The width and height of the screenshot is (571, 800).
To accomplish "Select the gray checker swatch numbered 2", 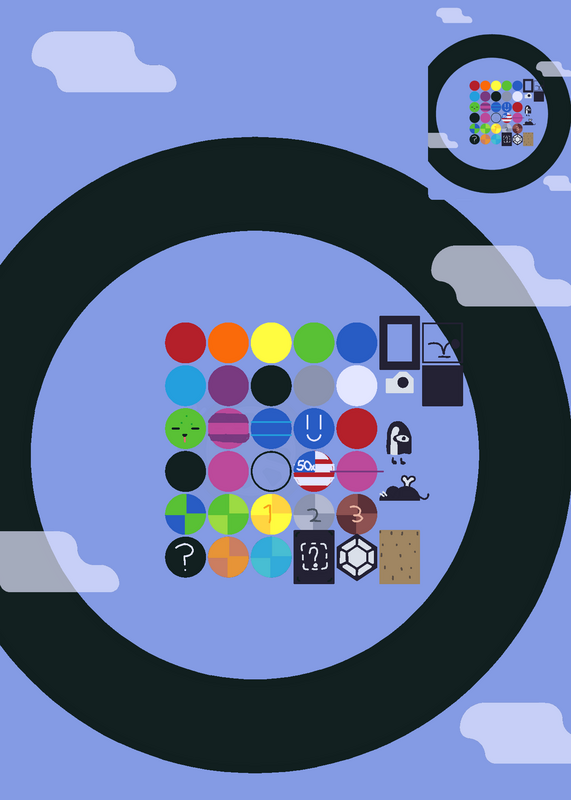I will click(314, 514).
